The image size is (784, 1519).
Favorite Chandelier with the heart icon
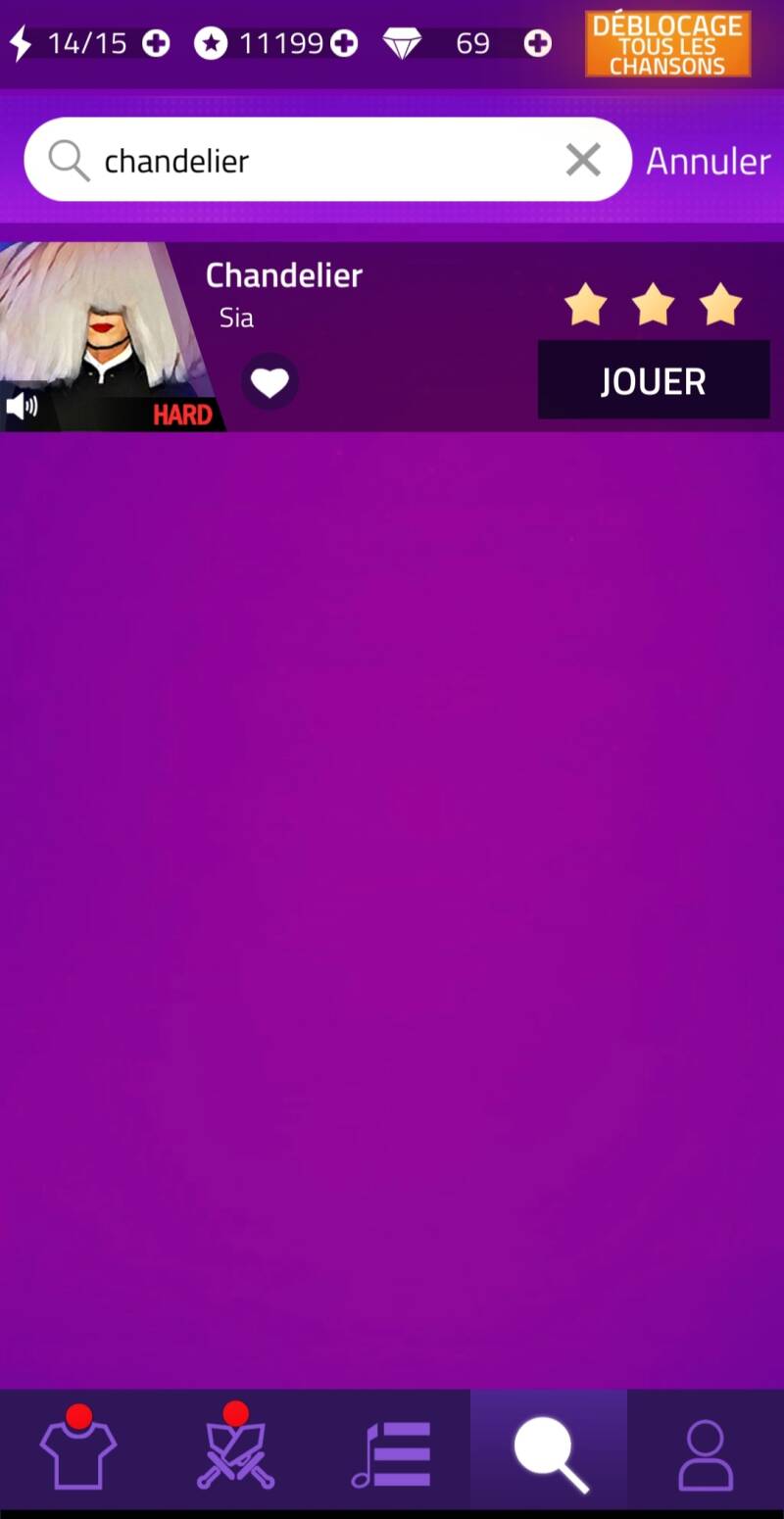(x=269, y=381)
